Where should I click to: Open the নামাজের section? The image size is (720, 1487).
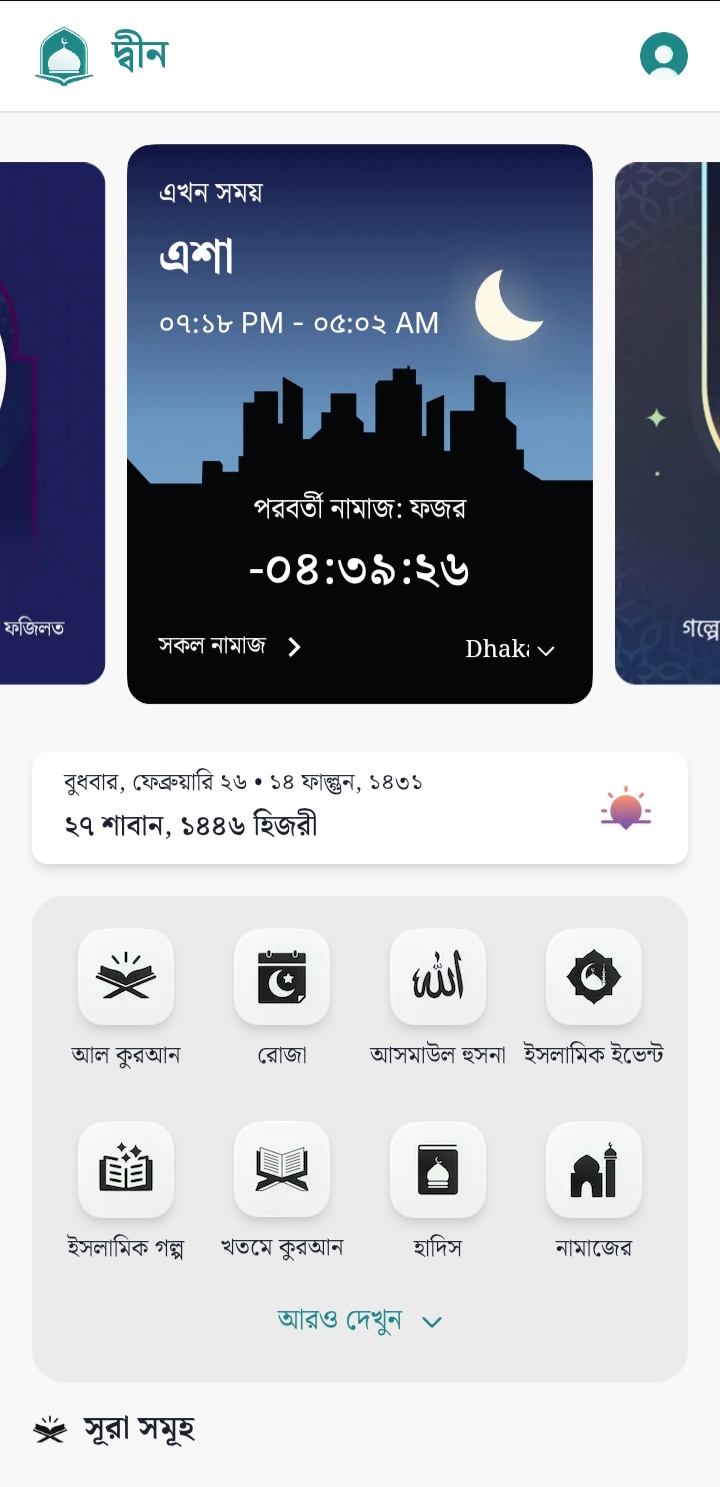(x=594, y=1170)
